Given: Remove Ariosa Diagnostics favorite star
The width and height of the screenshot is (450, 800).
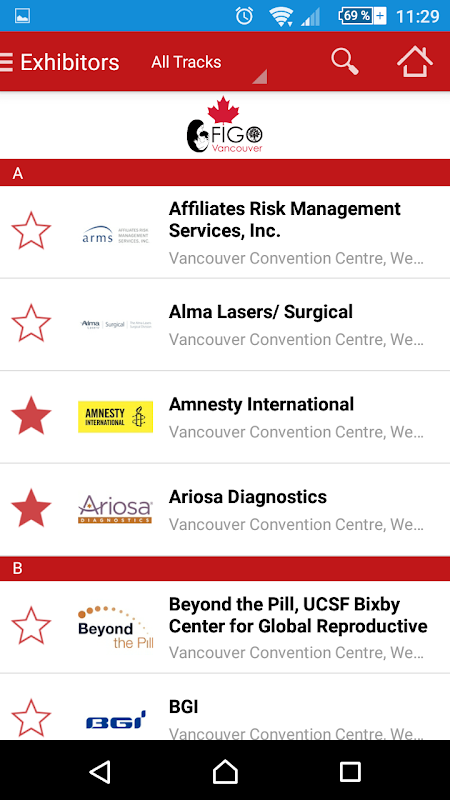Looking at the screenshot, I should point(31,508).
